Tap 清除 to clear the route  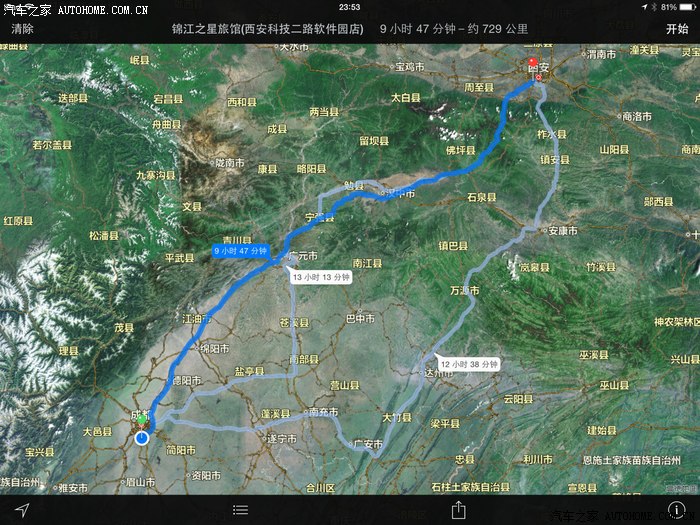click(x=22, y=29)
